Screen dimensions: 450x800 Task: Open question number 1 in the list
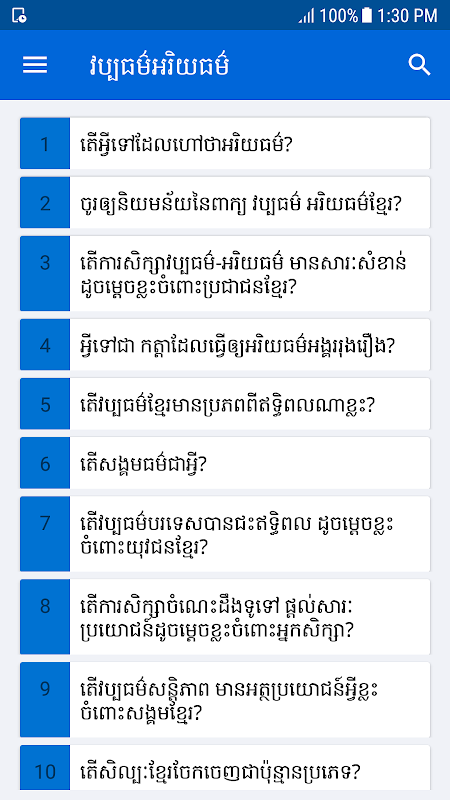(225, 143)
